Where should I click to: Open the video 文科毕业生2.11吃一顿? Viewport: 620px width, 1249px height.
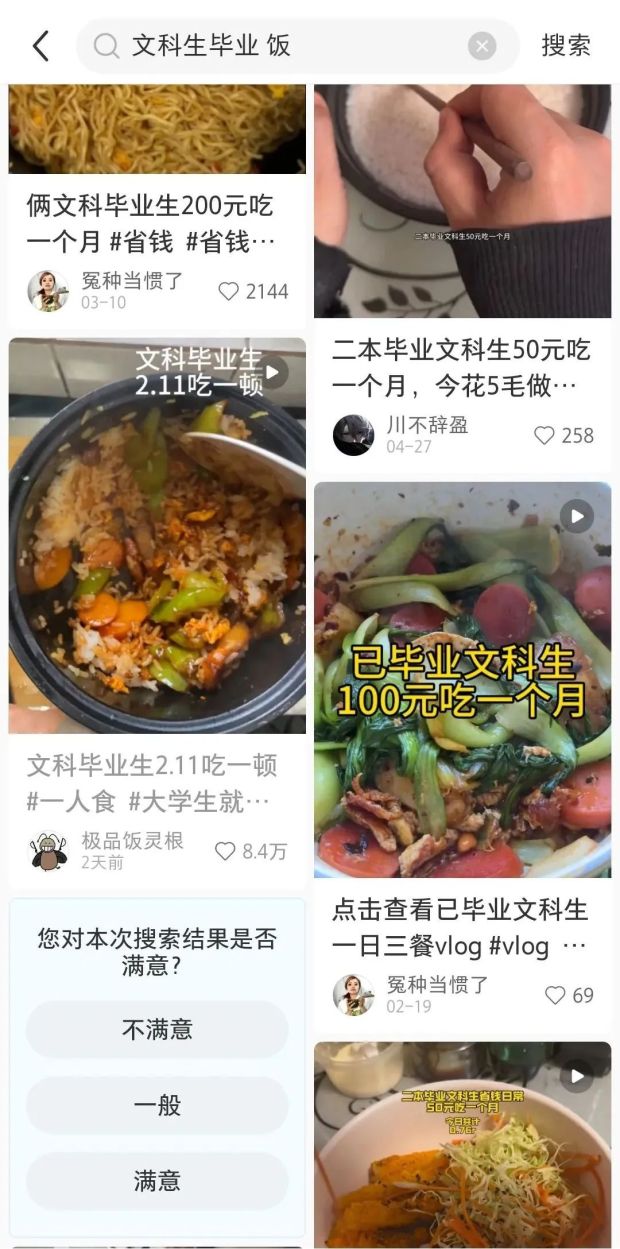157,535
